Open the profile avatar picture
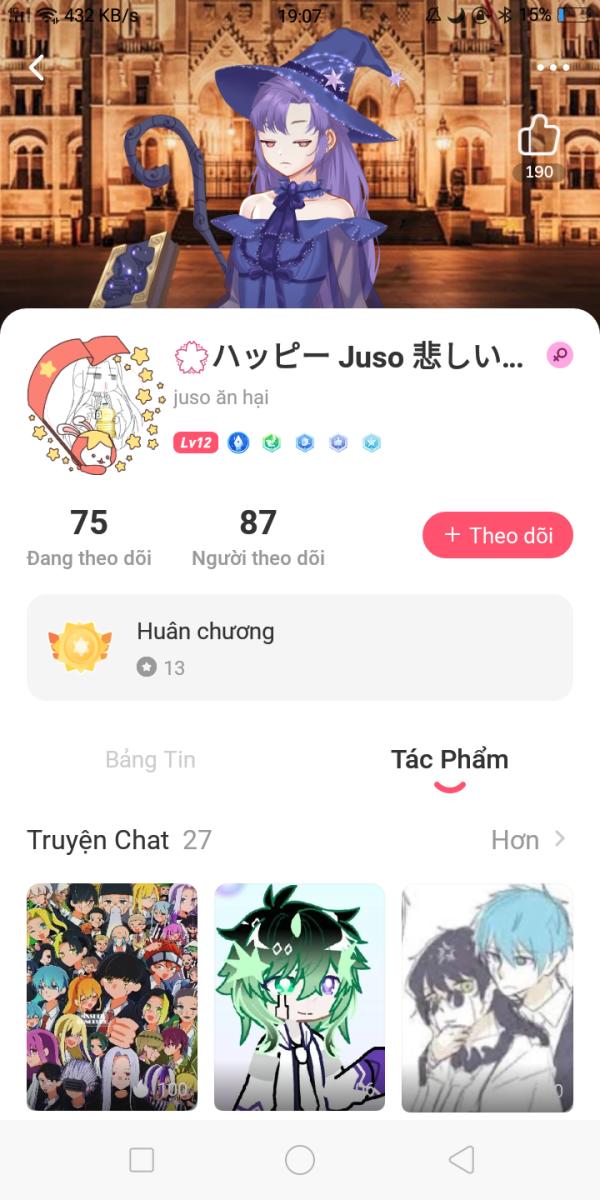The width and height of the screenshot is (600, 1200). tap(95, 405)
